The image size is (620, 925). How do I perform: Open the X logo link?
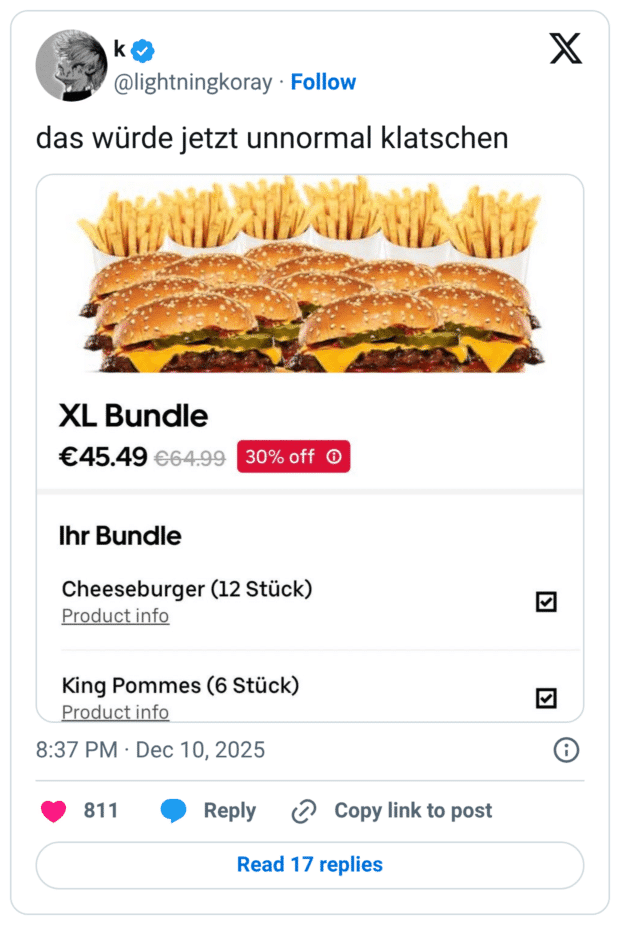coord(565,48)
